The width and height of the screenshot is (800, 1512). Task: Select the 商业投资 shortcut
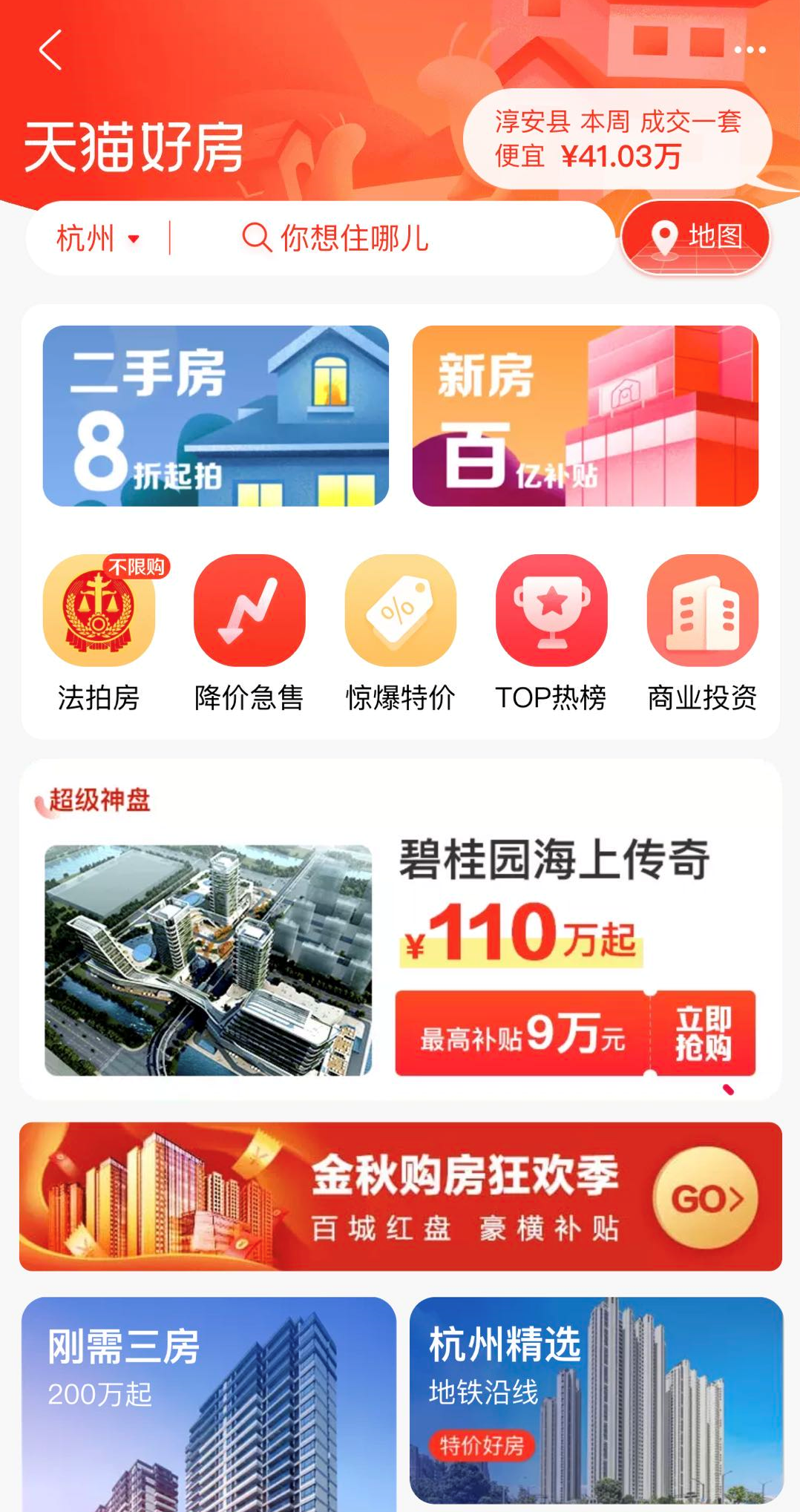[702, 633]
